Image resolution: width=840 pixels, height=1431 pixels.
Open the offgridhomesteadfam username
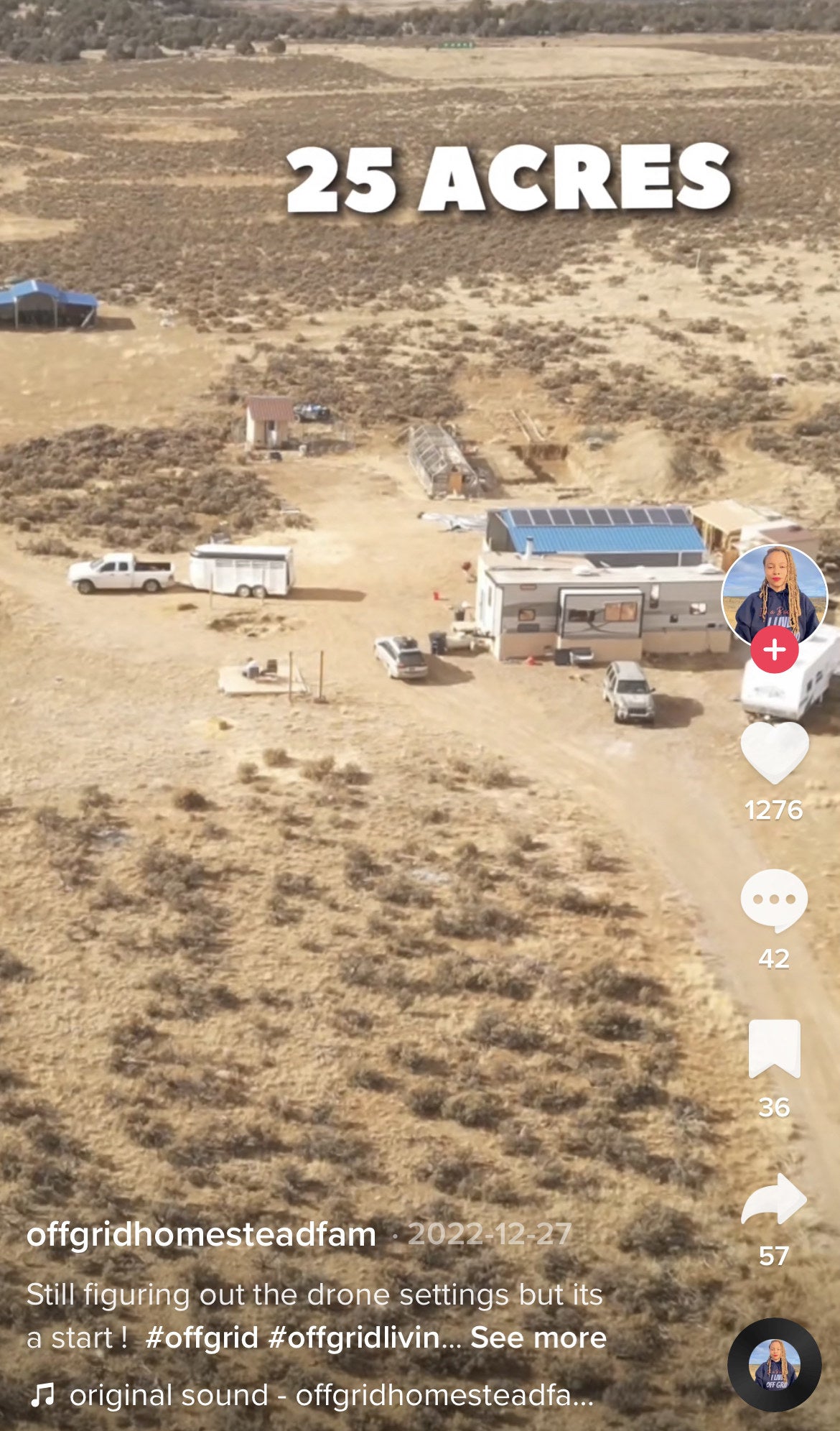point(201,1235)
